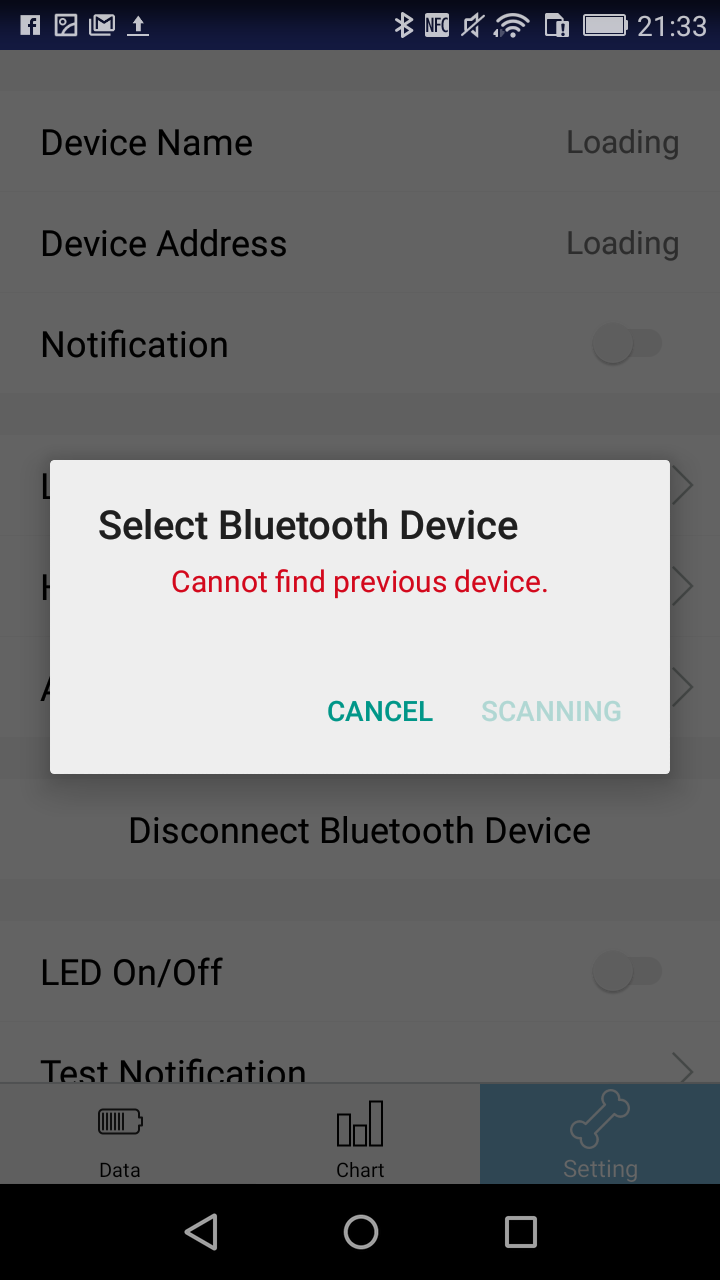Go to the home screen

tap(360, 1232)
